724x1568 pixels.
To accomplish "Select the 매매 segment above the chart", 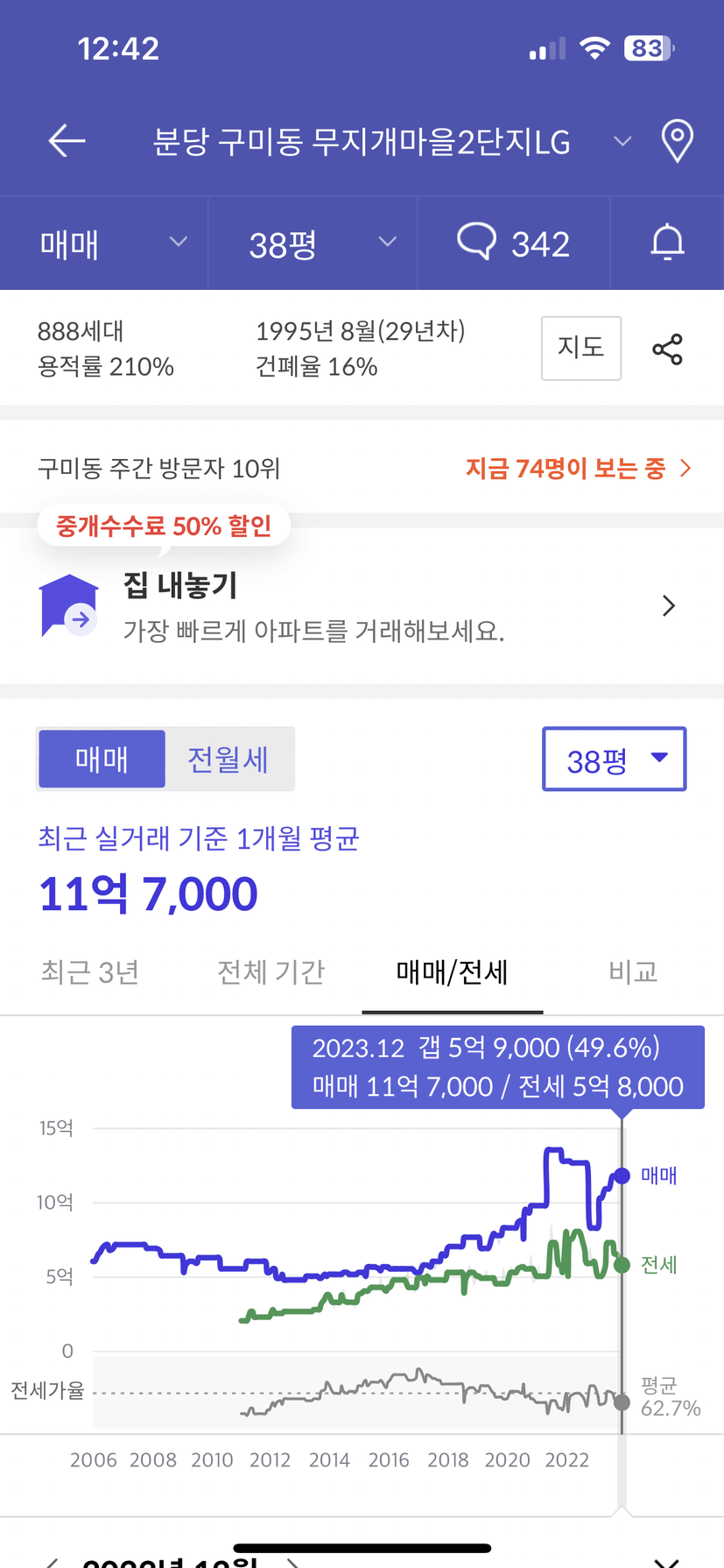I will [x=102, y=759].
